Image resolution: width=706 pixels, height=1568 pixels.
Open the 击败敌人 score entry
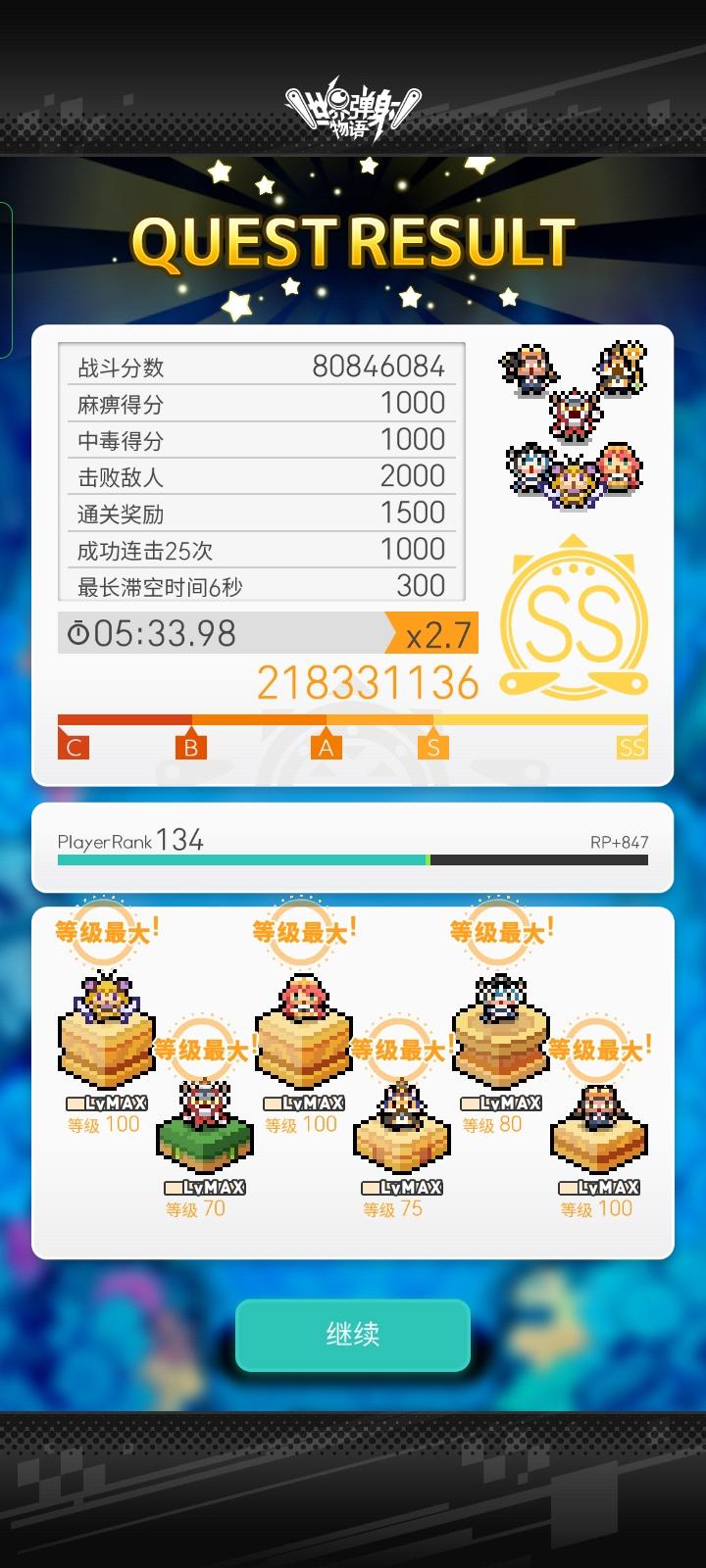[x=260, y=475]
